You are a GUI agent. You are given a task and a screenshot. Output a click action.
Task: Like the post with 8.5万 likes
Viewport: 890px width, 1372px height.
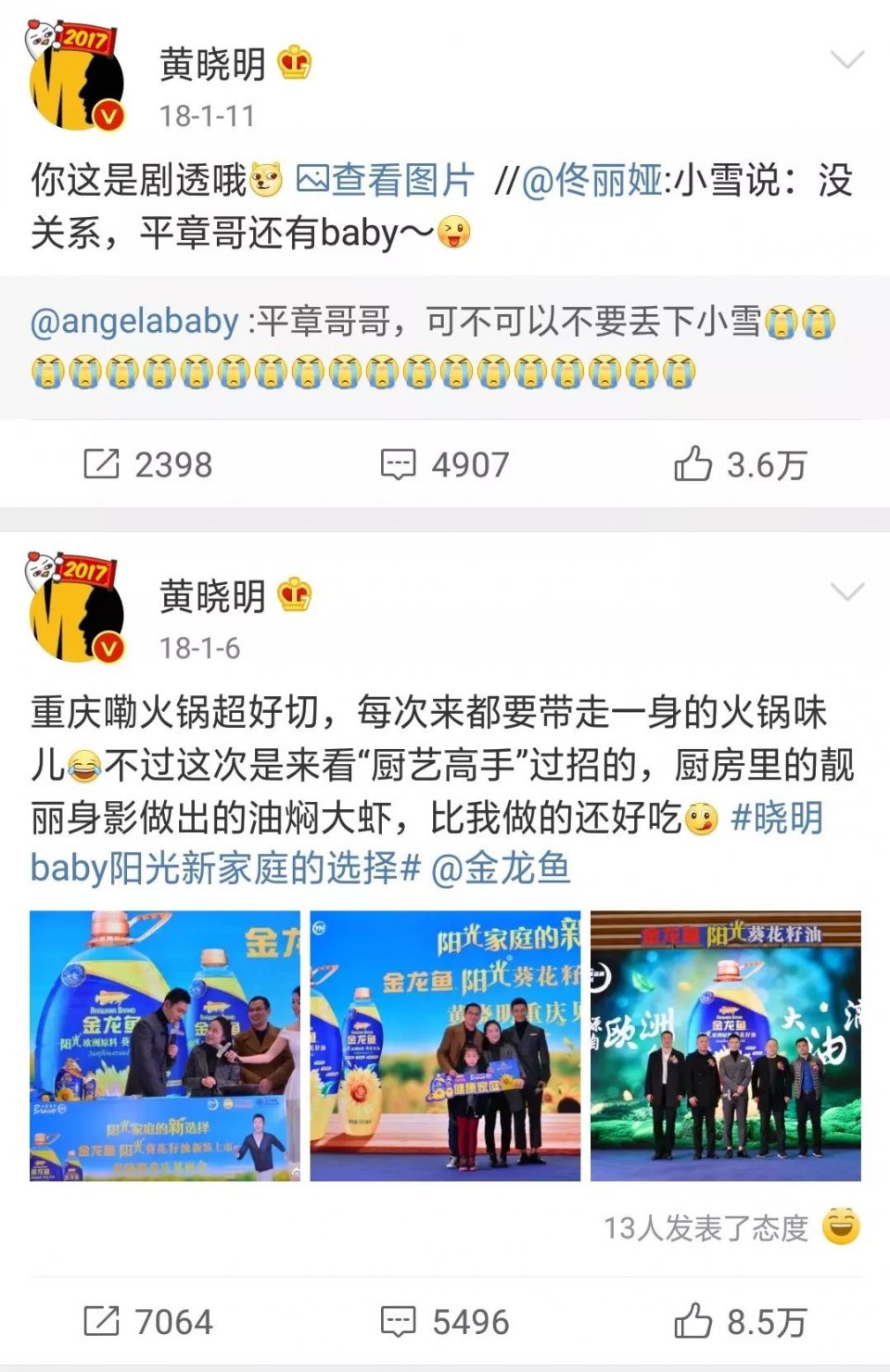[740, 1322]
